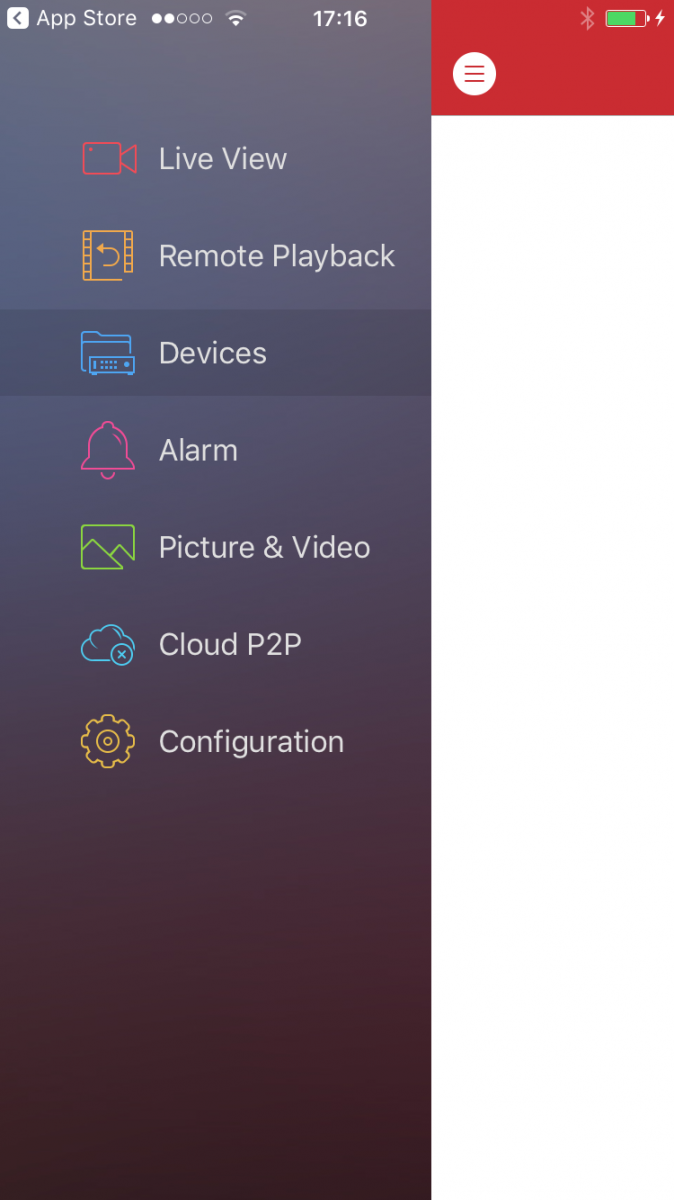Open Live View from the menu
Image resolution: width=674 pixels, height=1200 pixels.
[222, 159]
